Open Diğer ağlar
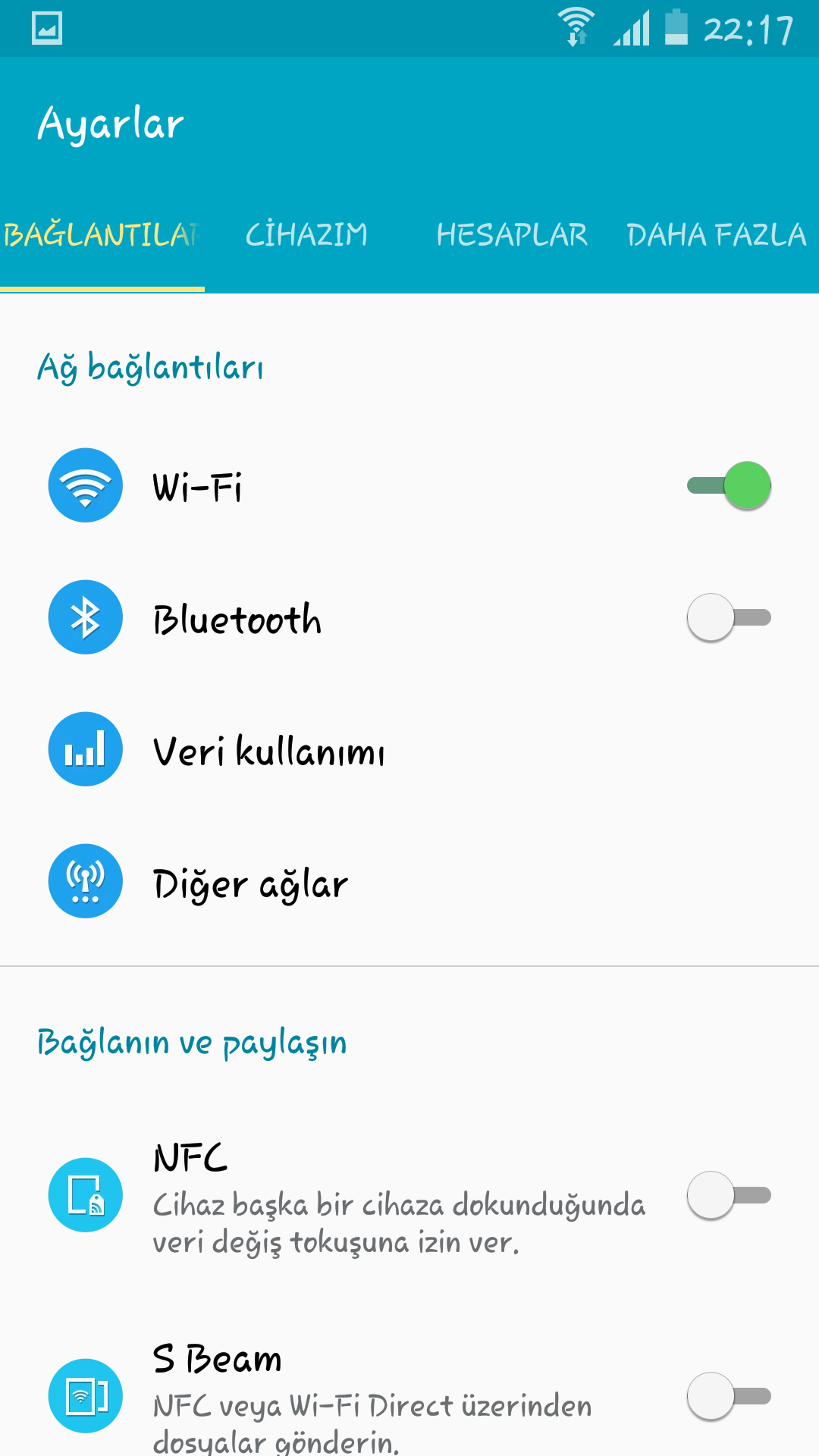Viewport: 819px width, 1456px height. coord(409,882)
